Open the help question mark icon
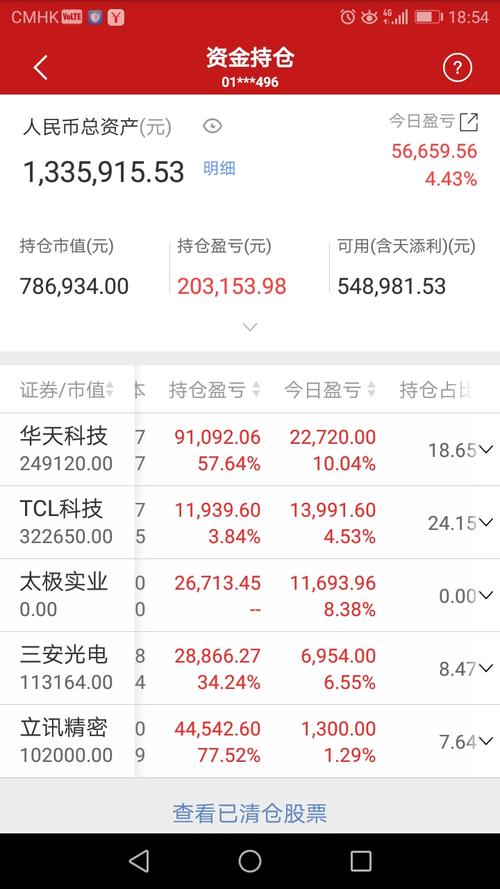 457,68
